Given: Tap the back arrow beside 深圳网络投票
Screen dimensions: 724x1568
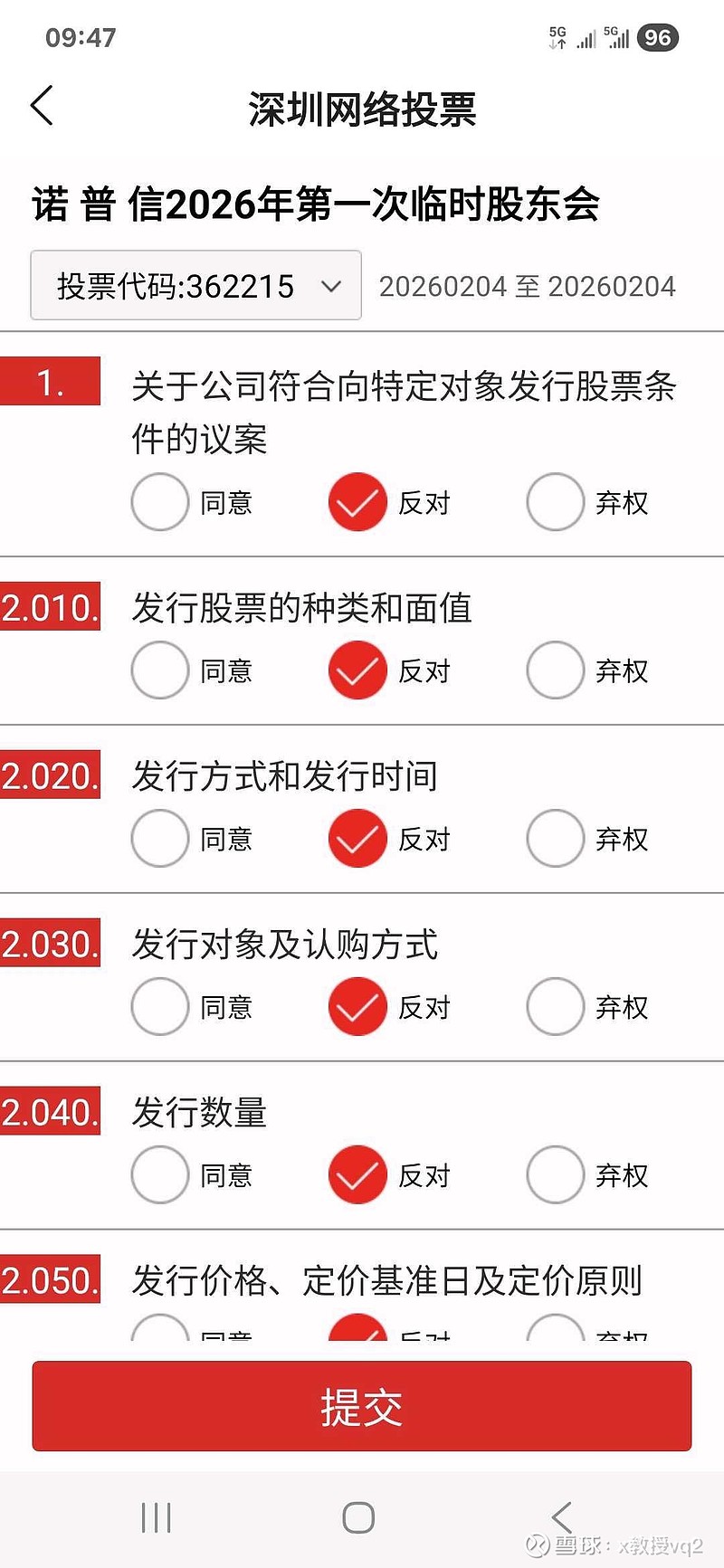Looking at the screenshot, I should click(x=41, y=106).
